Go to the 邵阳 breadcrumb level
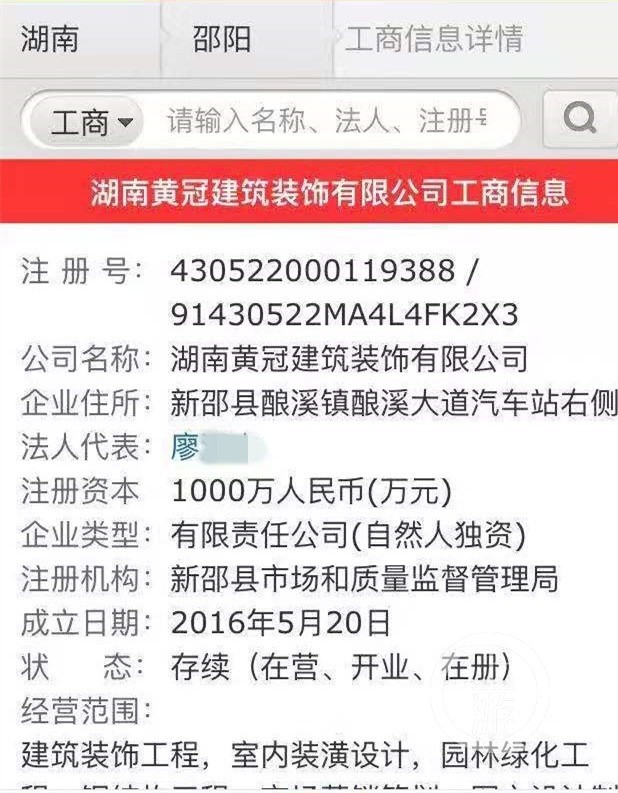 point(222,40)
